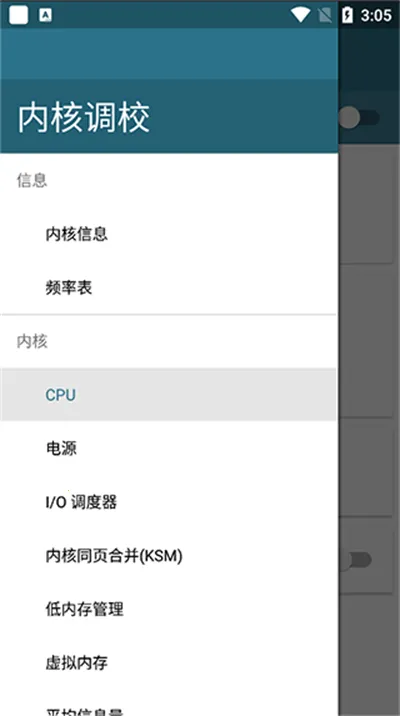The width and height of the screenshot is (400, 716).
Task: Open 内核信息 in the drawer
Action: pyautogui.click(x=168, y=234)
